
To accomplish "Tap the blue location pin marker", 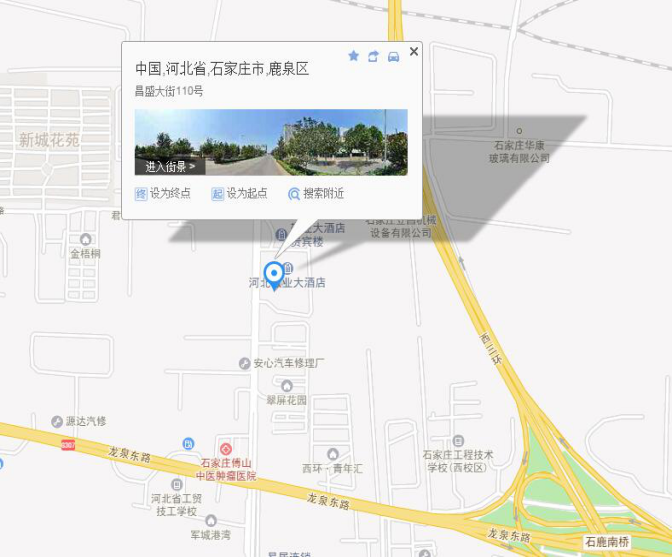I will 273,273.
